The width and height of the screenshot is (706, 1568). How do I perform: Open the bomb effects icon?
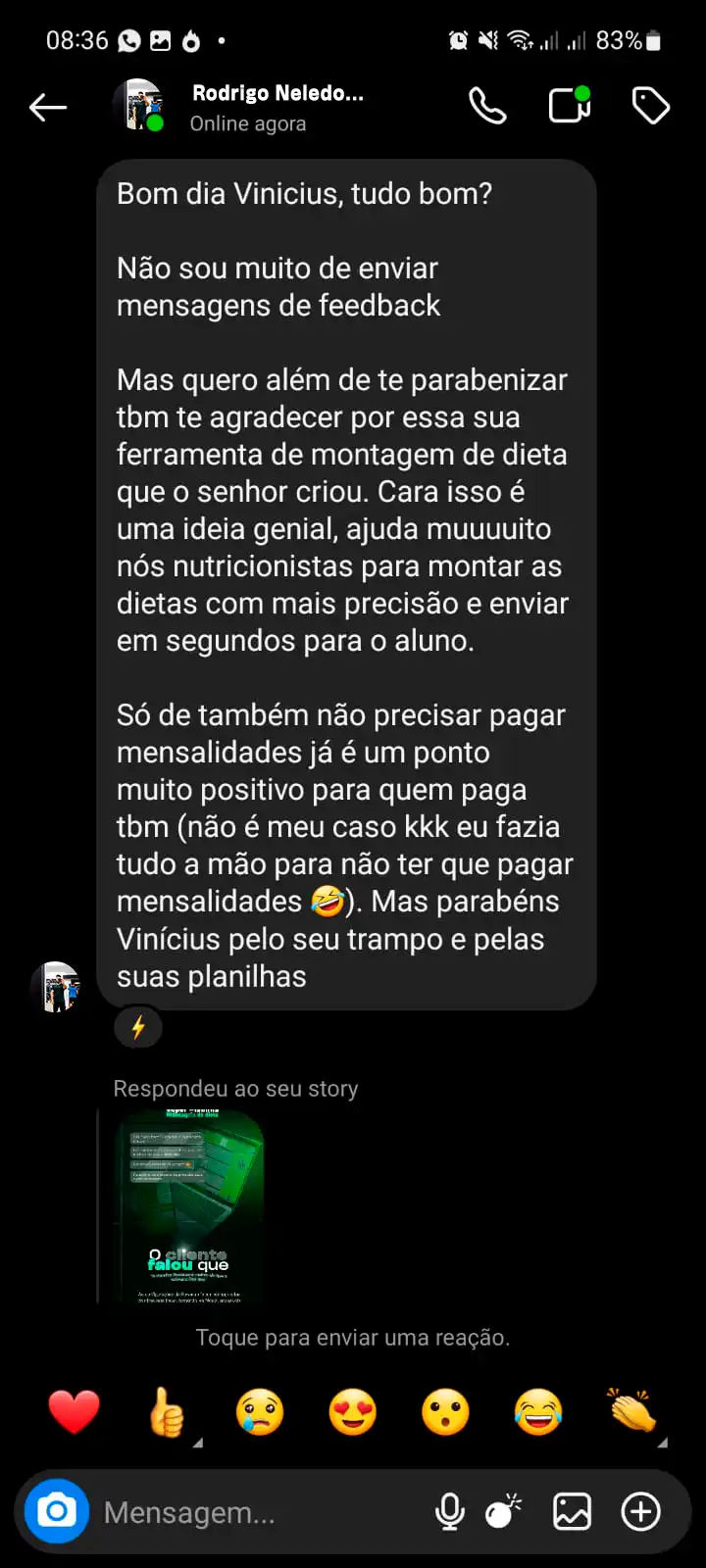[x=504, y=1512]
